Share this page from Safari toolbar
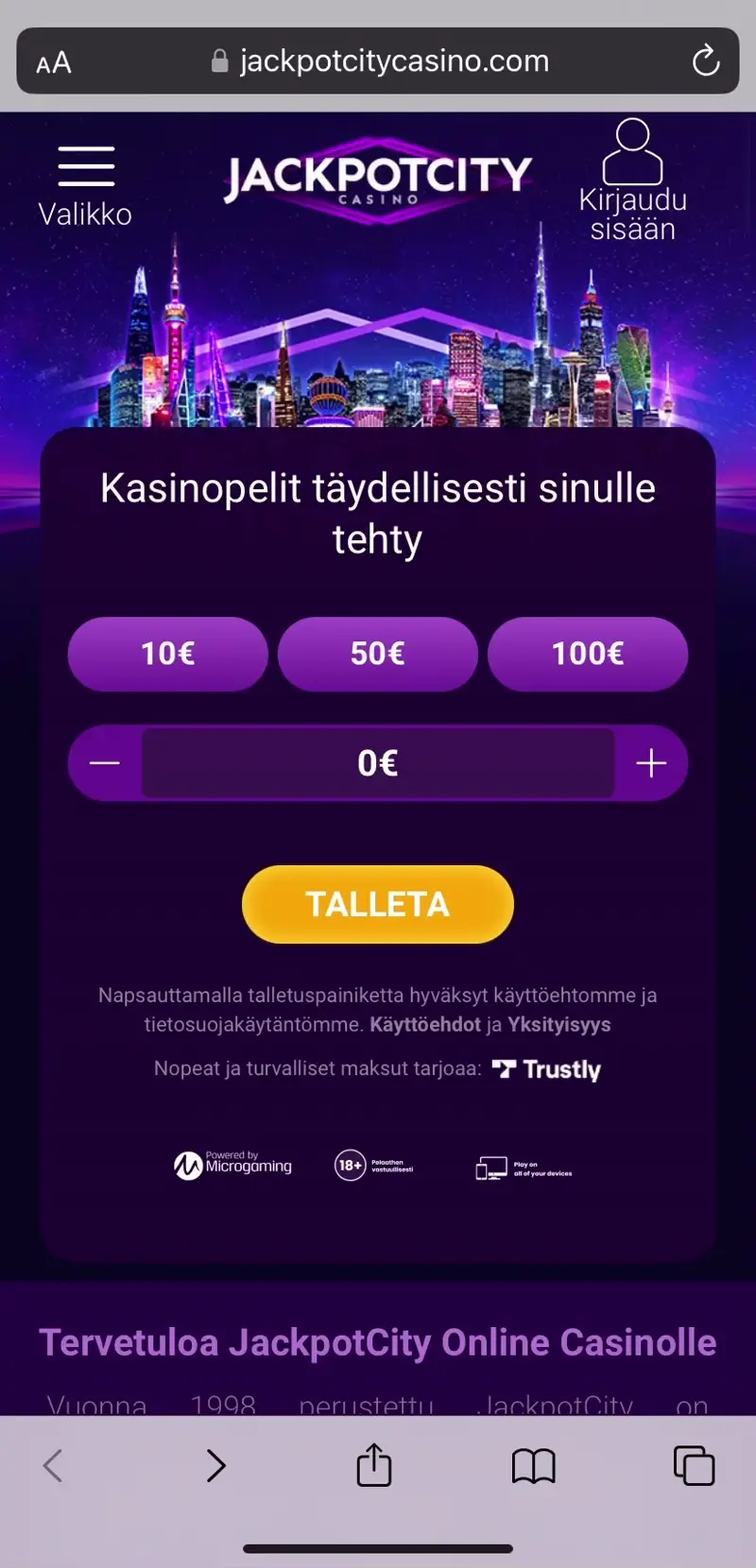Screen dimensions: 756x1568 (x=374, y=1466)
